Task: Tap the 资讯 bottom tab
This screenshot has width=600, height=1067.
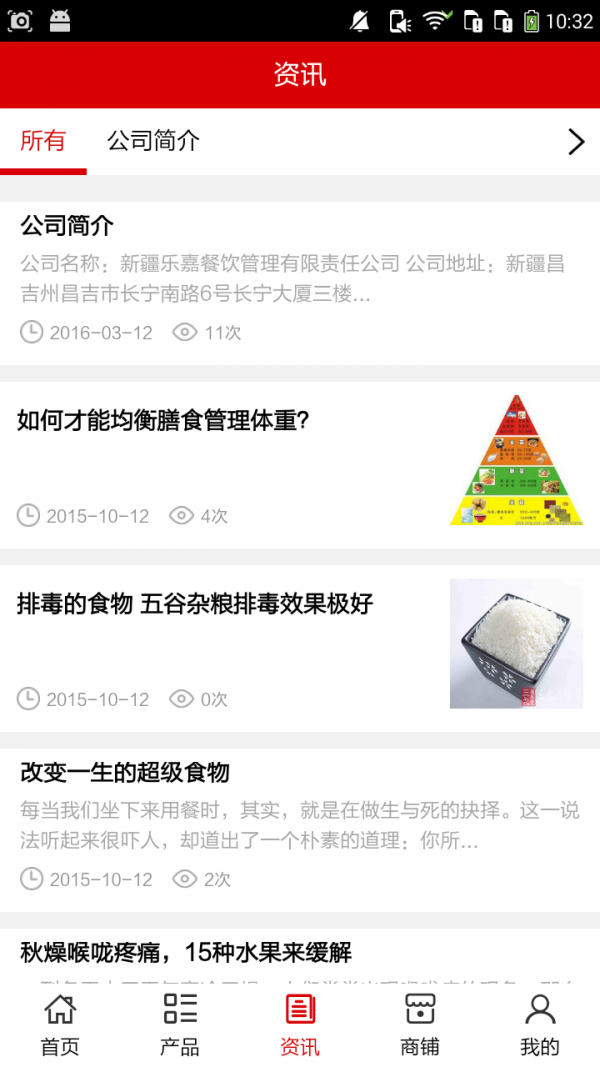Action: pyautogui.click(x=300, y=1025)
